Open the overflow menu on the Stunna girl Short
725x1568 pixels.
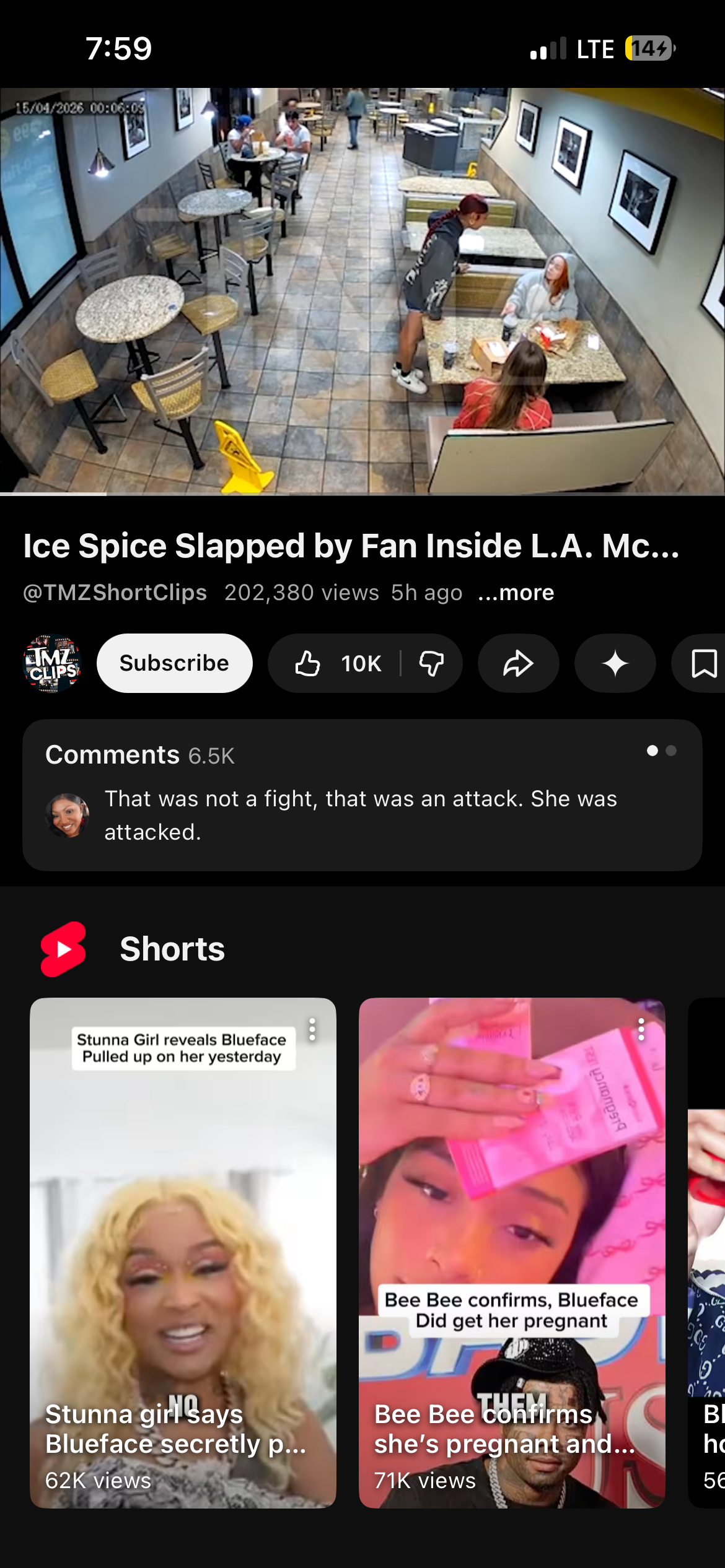pyautogui.click(x=312, y=1029)
